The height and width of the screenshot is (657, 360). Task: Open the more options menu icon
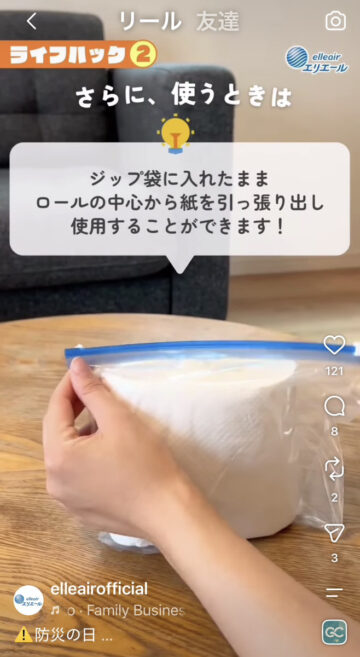pos(334,592)
